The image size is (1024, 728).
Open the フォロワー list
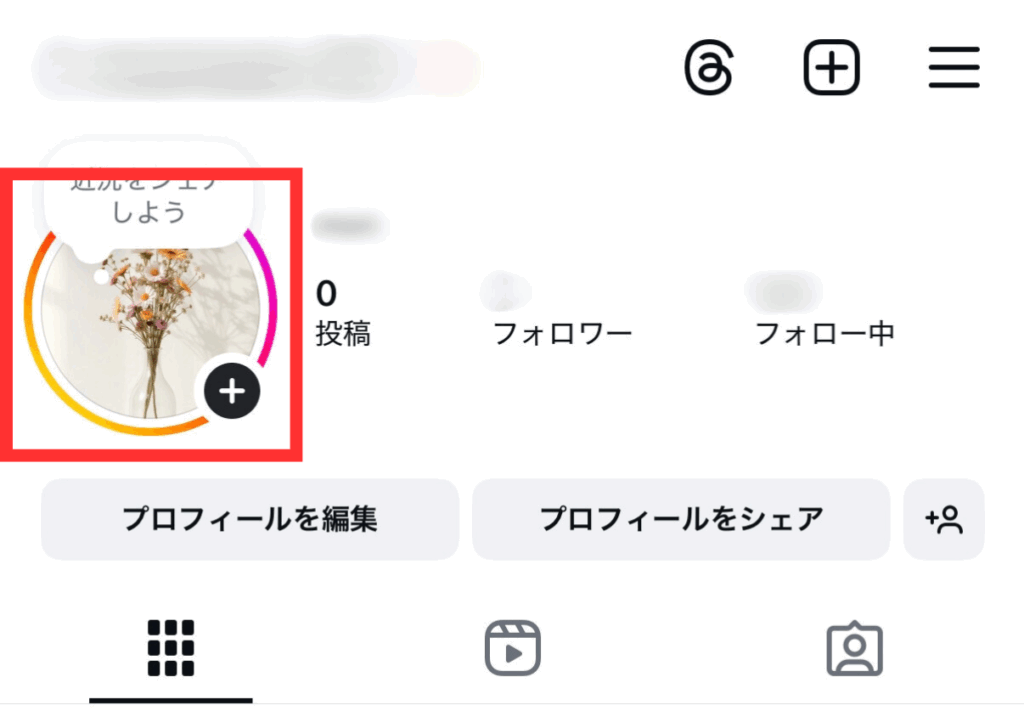pos(562,333)
